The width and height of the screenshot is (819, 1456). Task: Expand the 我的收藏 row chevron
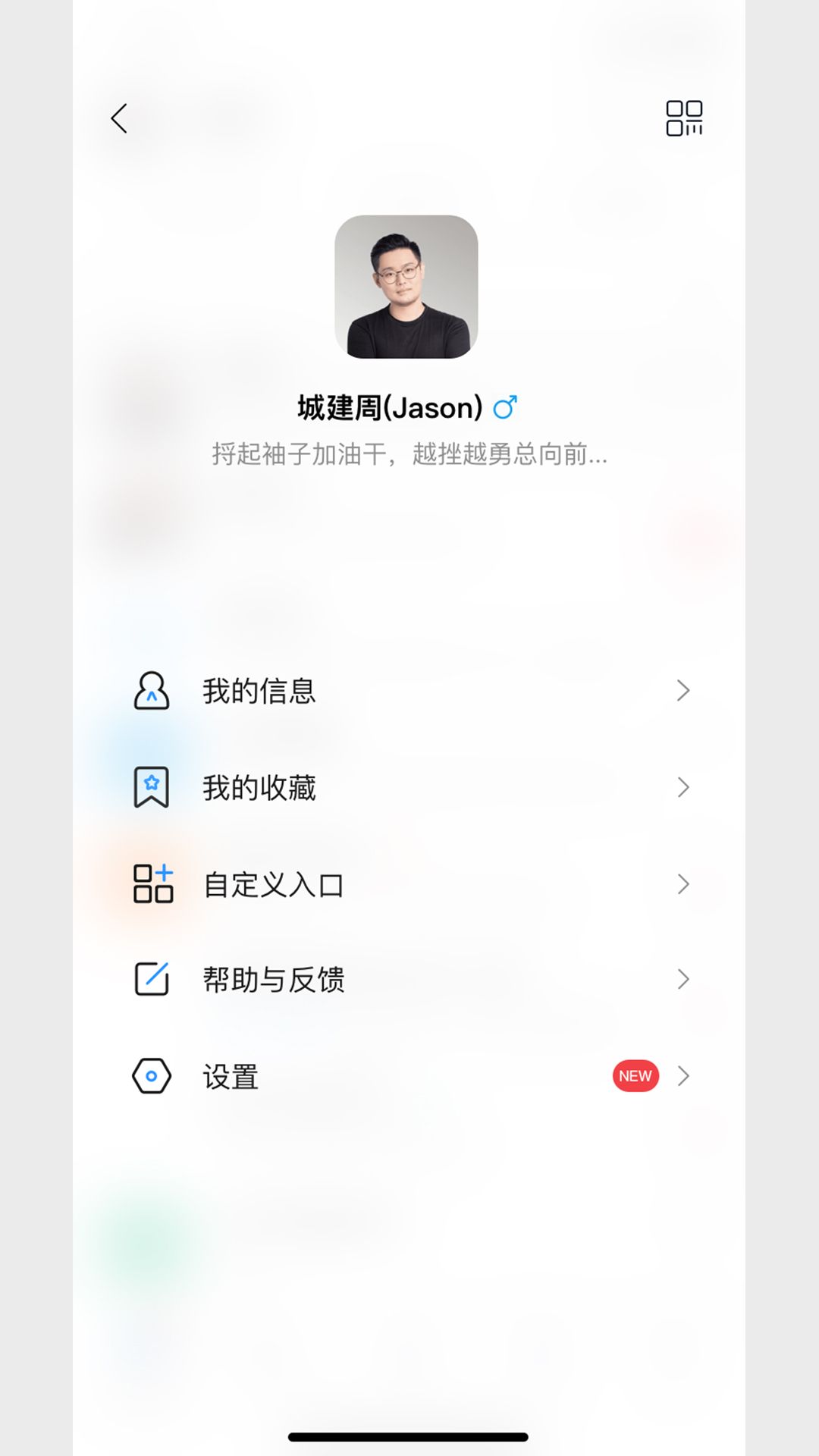pos(683,787)
